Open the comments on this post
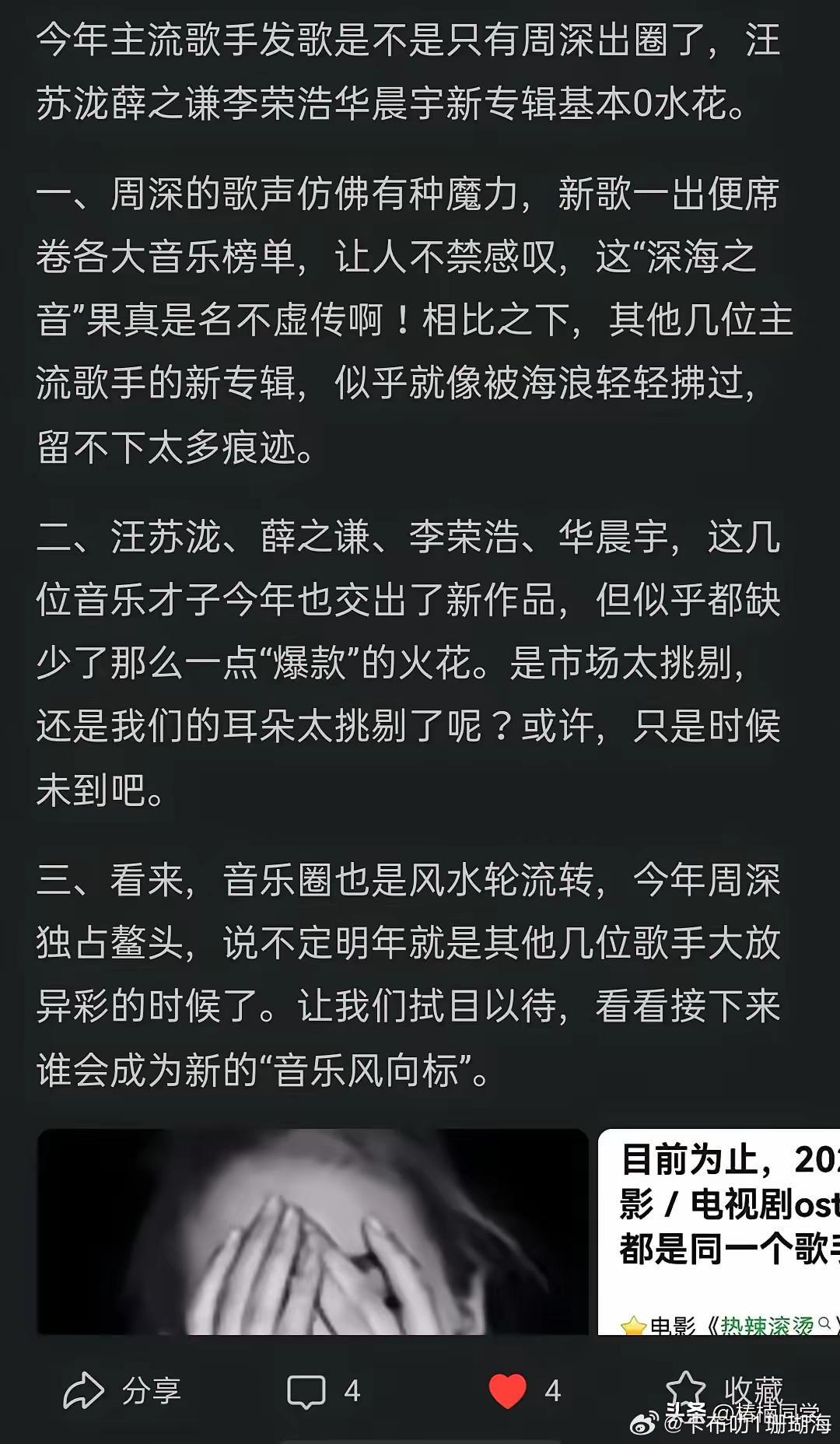This screenshot has height=1444, width=840. (323, 1391)
